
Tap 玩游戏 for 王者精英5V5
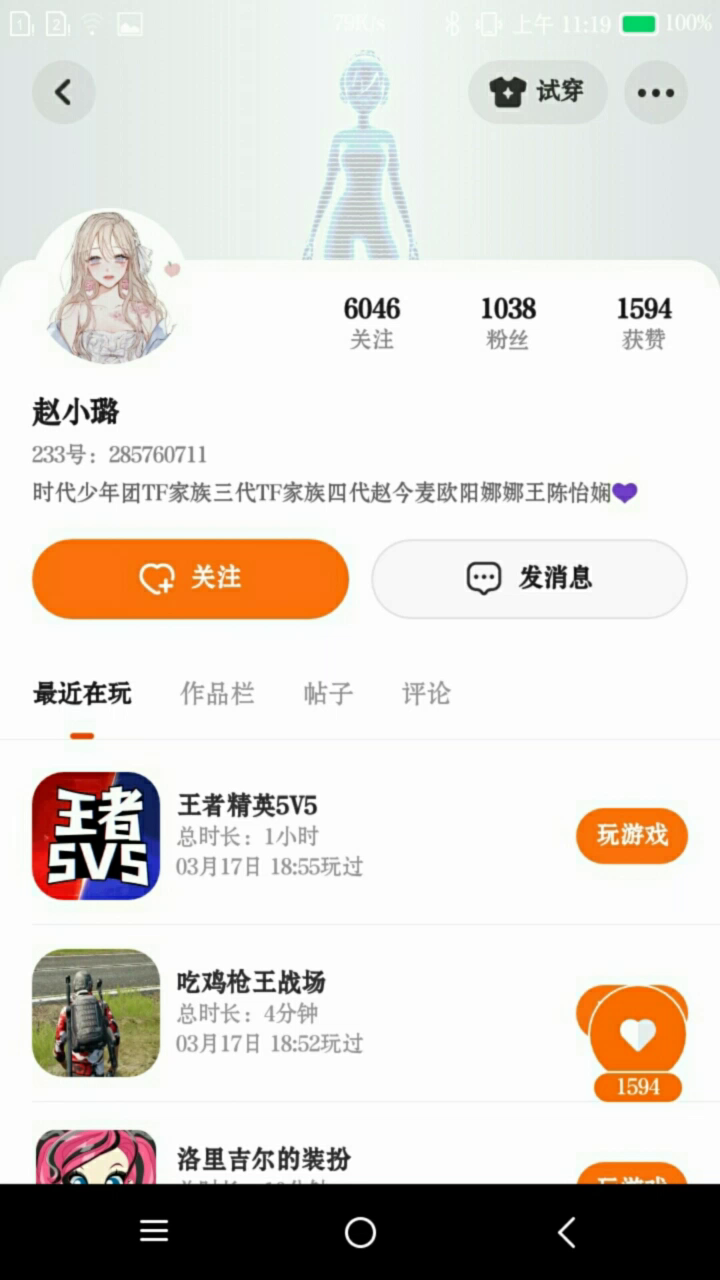tap(631, 835)
